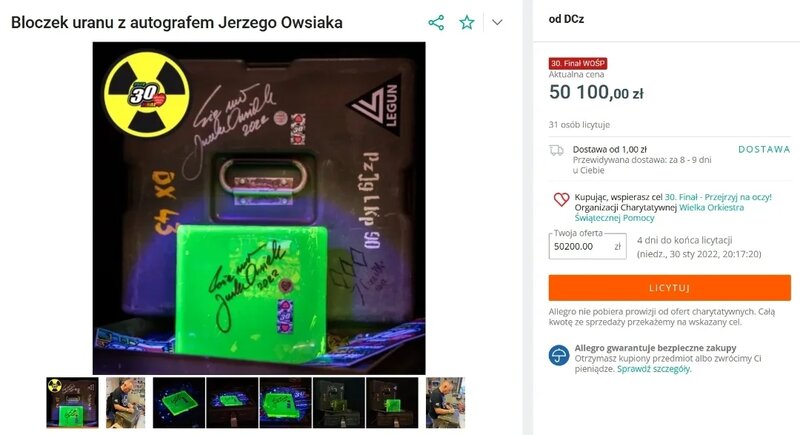This screenshot has height=435, width=800.
Task: Open Sprawdź szczegóły link
Action: pos(654,368)
